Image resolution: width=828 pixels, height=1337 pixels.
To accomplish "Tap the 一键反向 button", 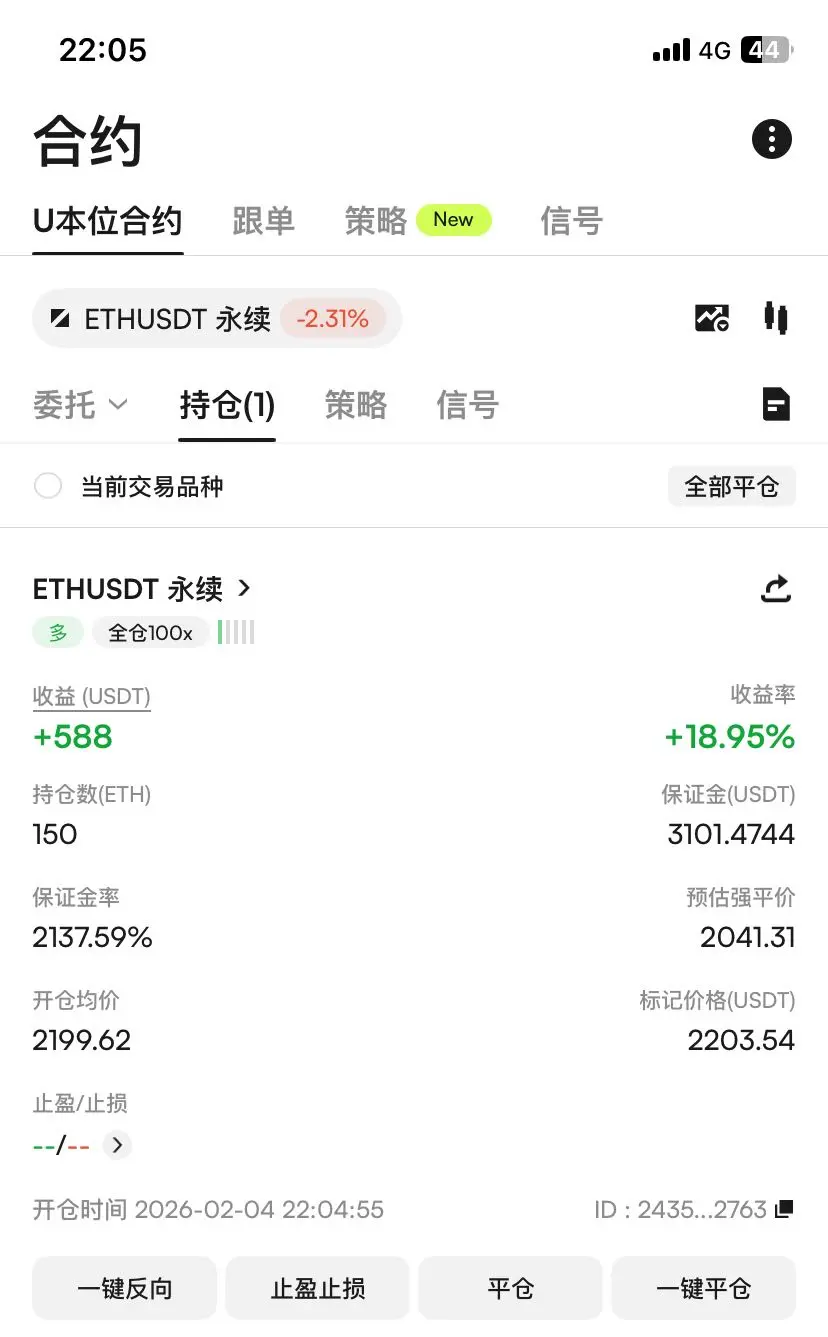I will [x=124, y=1289].
